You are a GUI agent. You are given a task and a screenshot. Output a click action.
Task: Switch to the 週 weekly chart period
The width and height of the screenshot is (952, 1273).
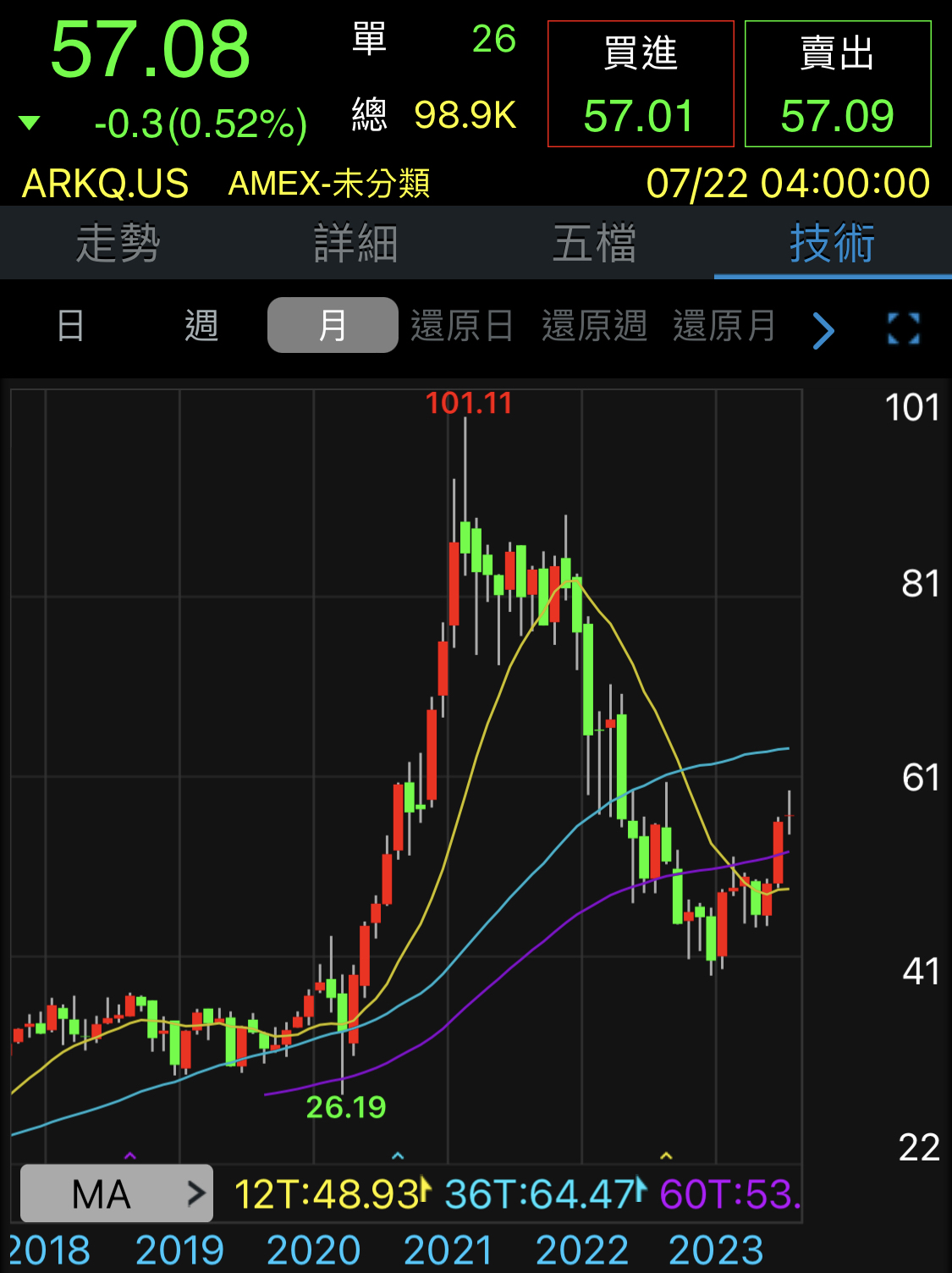pyautogui.click(x=201, y=326)
